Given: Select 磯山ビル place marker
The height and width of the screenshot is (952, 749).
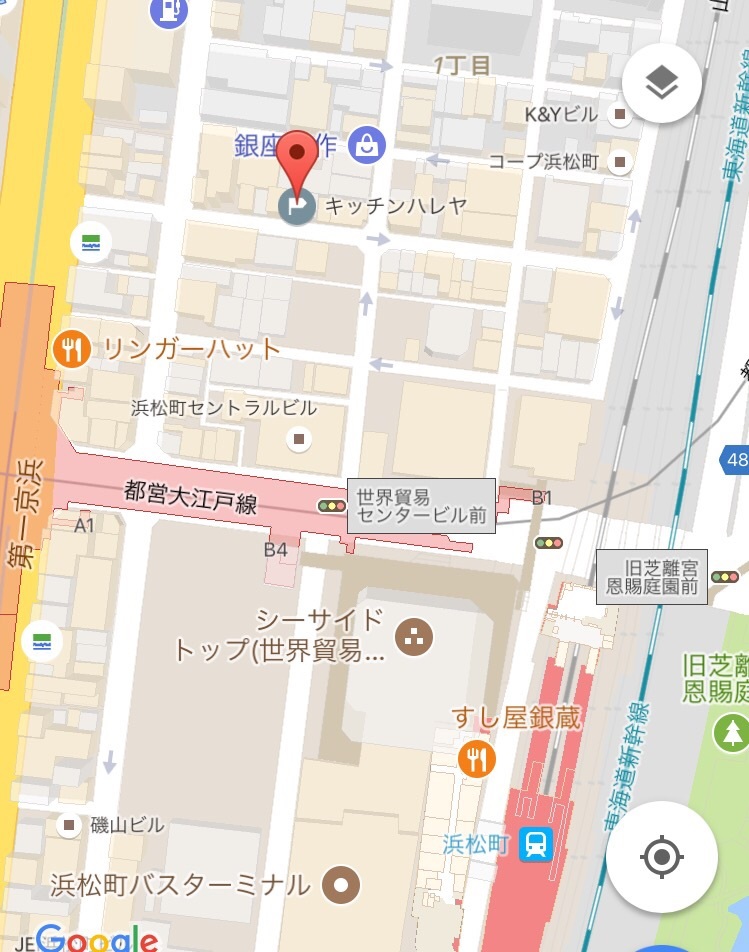Looking at the screenshot, I should (68, 825).
